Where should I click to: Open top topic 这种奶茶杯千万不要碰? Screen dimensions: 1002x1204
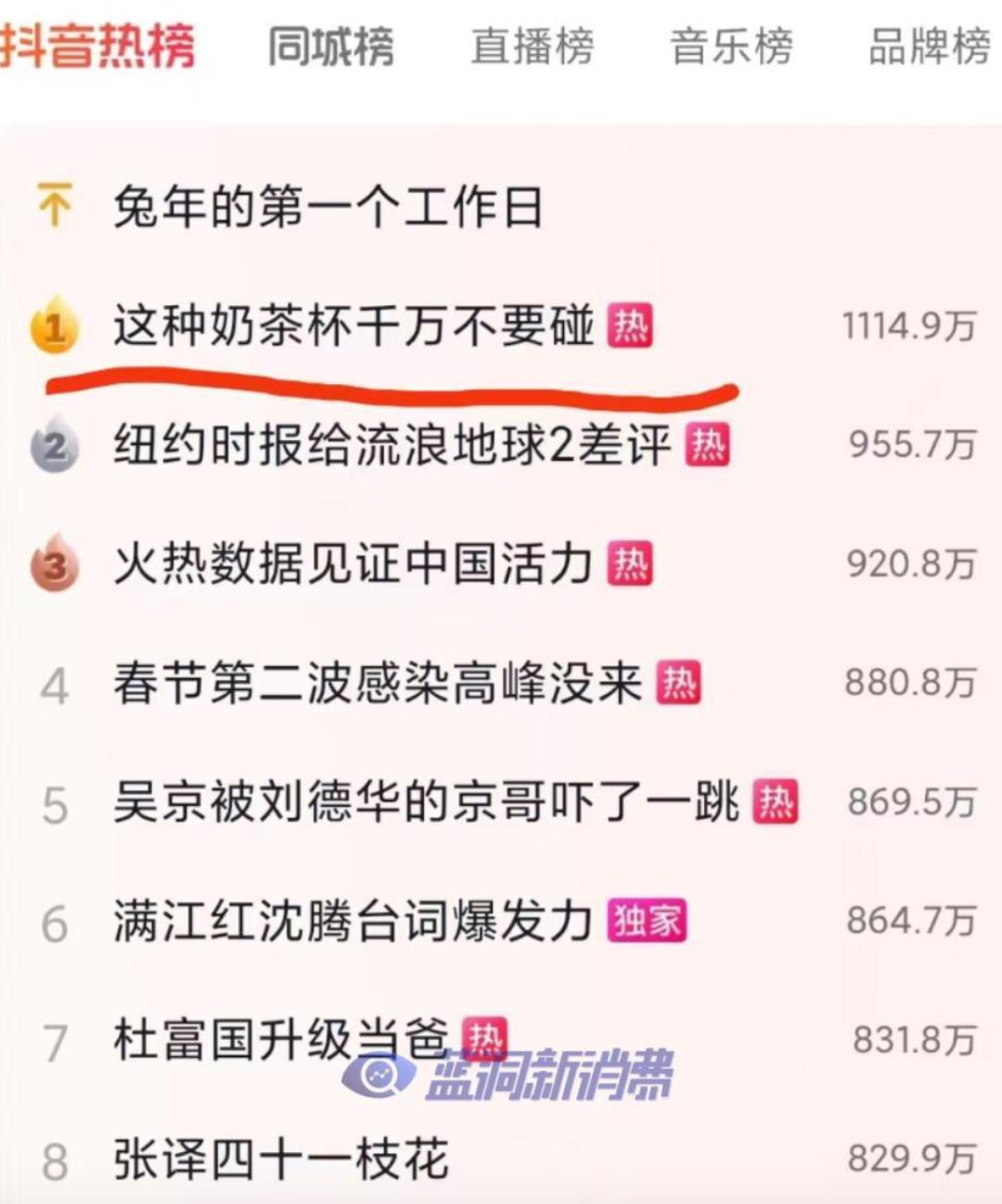353,327
